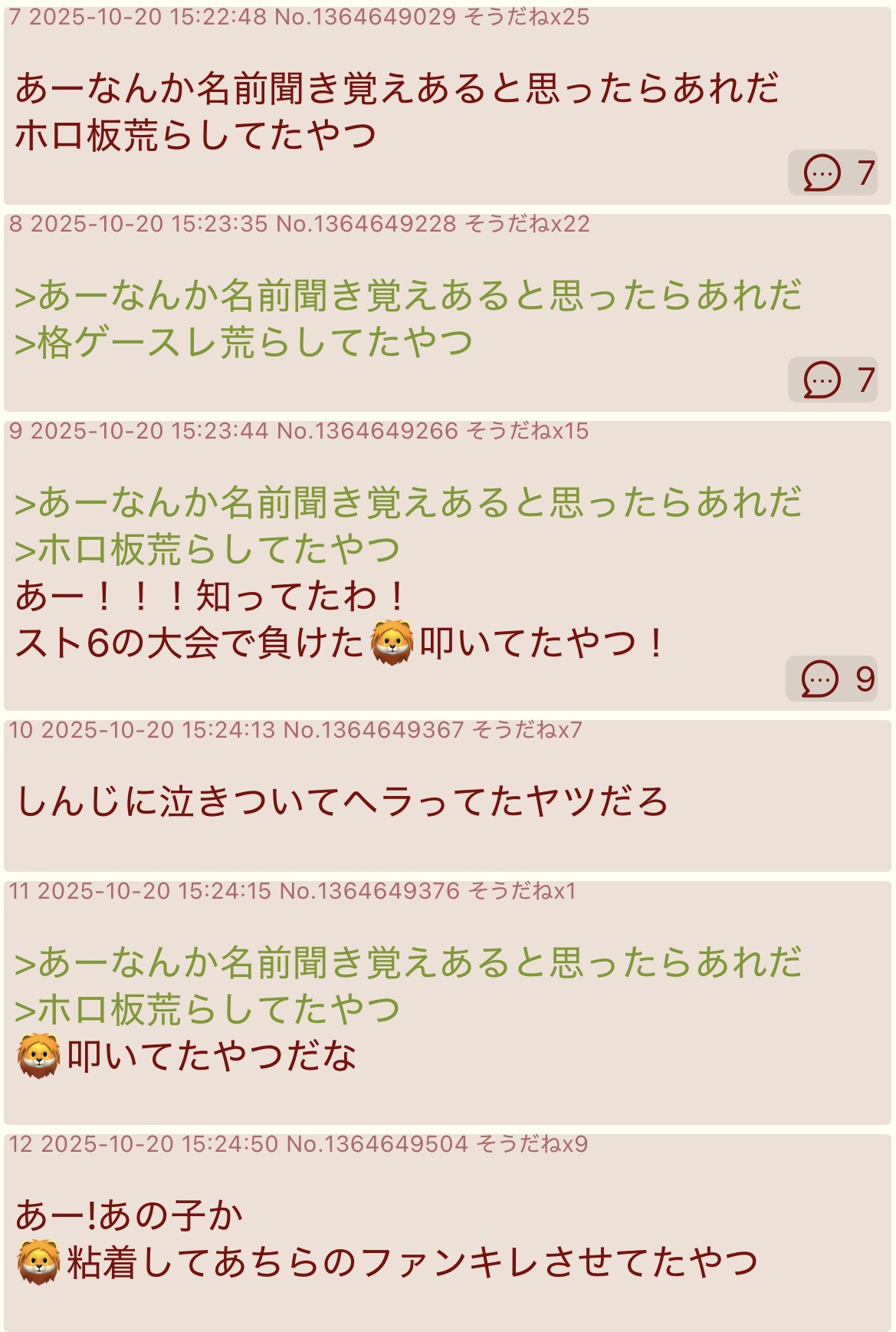Open the 7 replies on post No.1364649029
The width and height of the screenshot is (896, 1332).
pyautogui.click(x=832, y=173)
